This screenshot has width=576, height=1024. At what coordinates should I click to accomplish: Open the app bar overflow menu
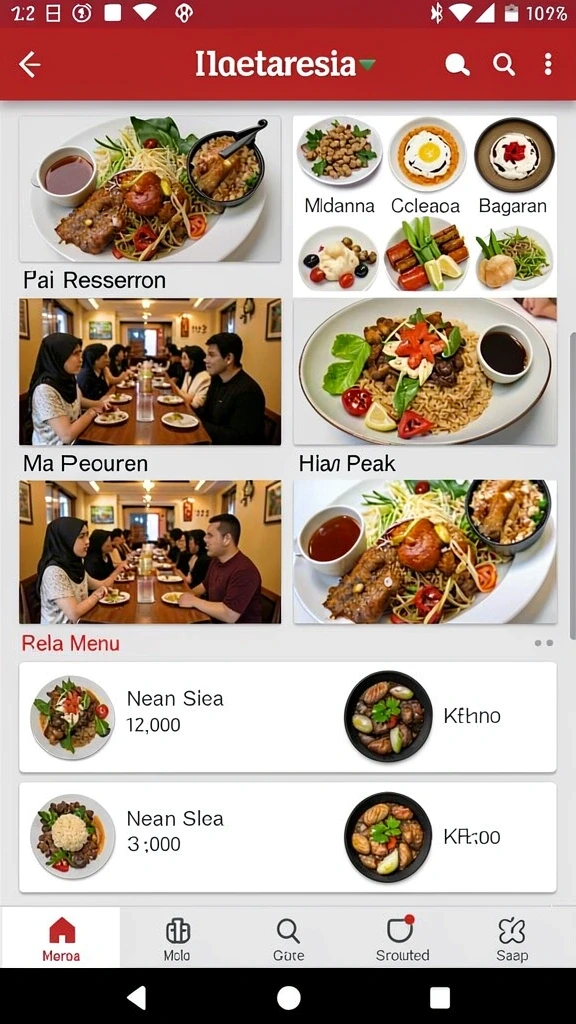click(548, 65)
